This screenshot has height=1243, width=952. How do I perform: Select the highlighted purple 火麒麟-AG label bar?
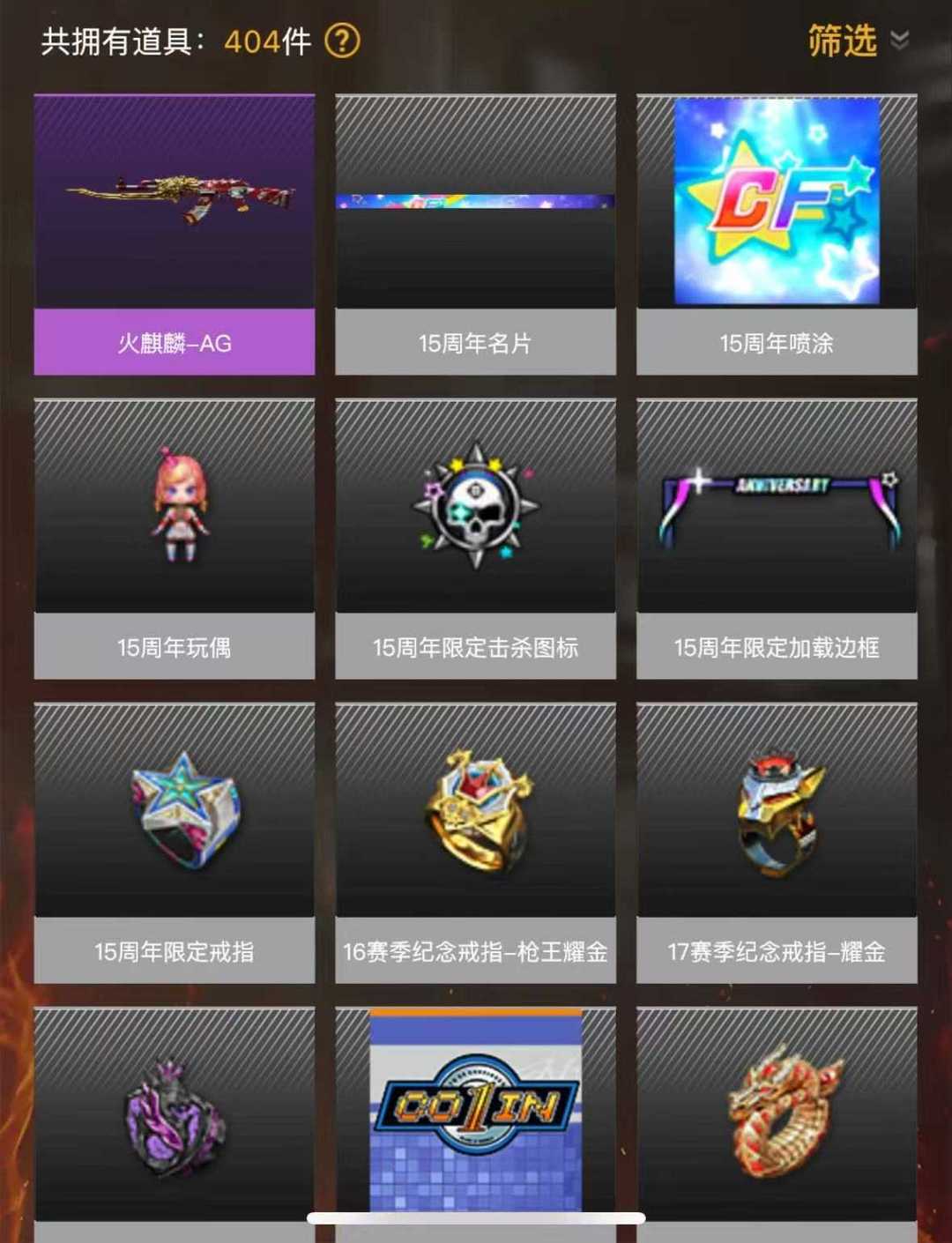tap(174, 342)
